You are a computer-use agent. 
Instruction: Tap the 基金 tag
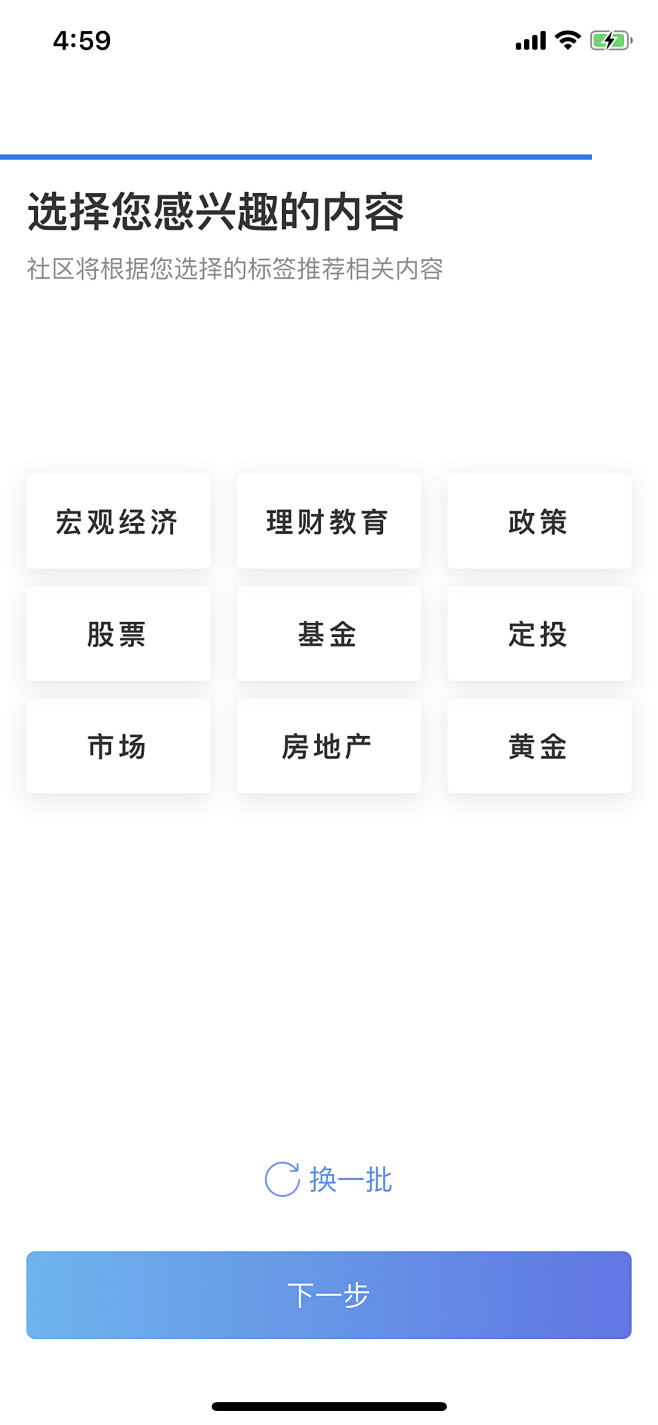328,634
